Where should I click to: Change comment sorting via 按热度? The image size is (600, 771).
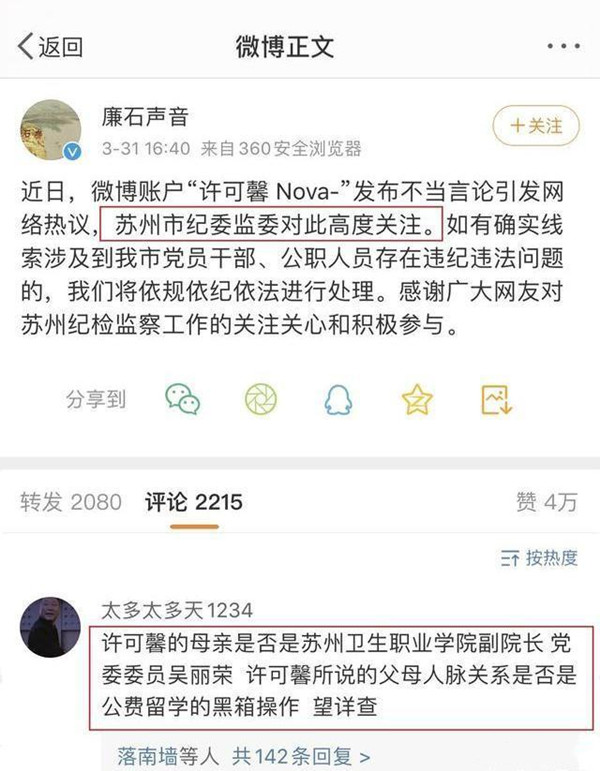tap(539, 558)
